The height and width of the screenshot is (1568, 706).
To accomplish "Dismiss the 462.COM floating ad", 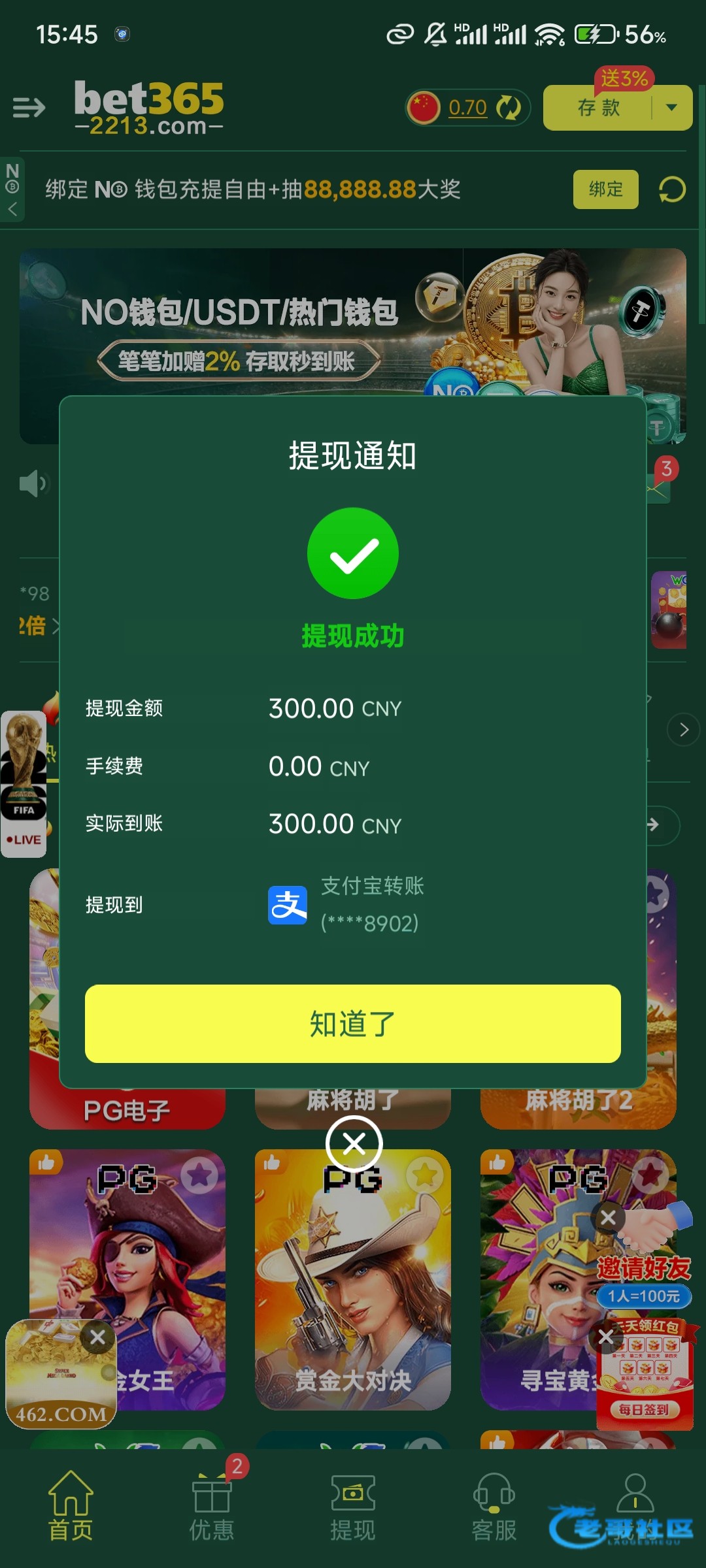I will tap(98, 1337).
